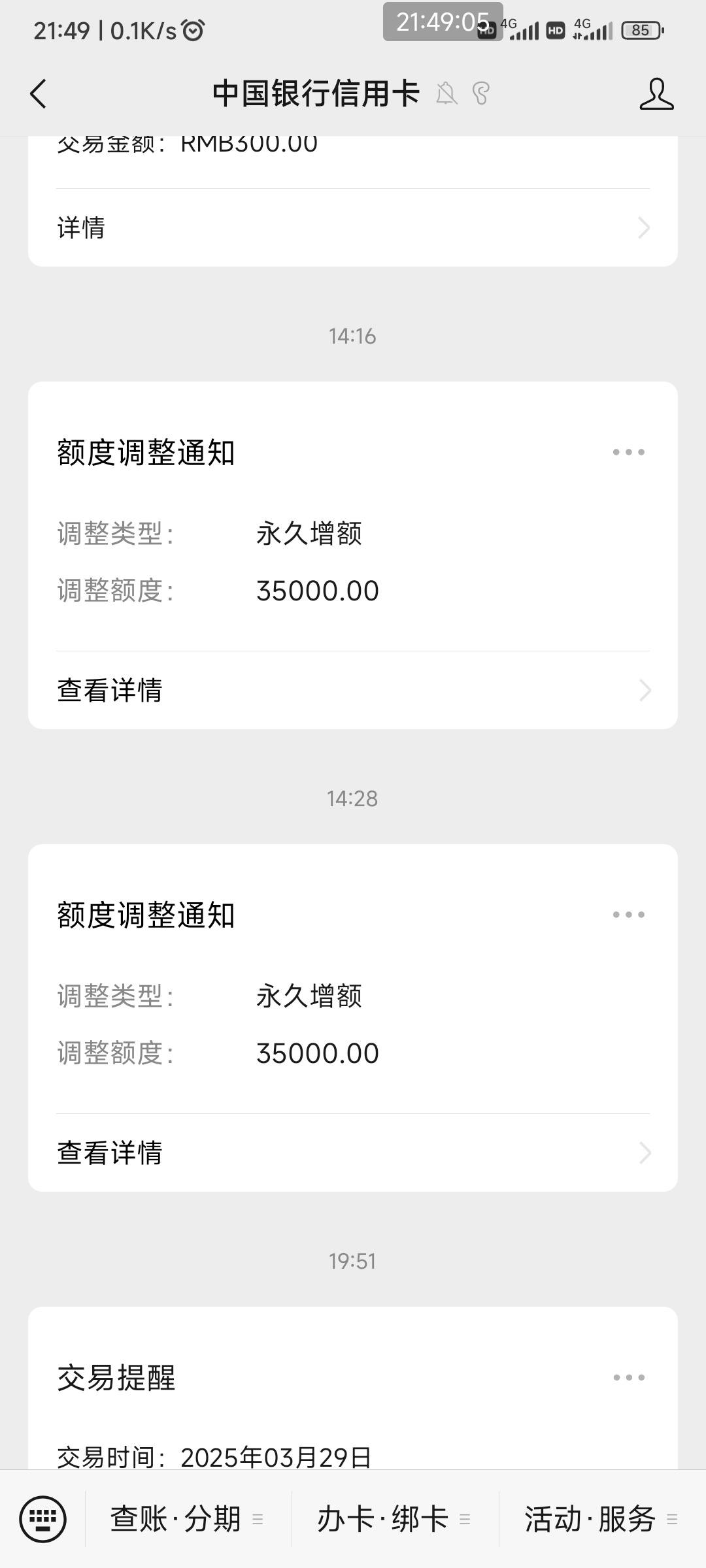Open more options on 14:16 额度调整通知

629,452
